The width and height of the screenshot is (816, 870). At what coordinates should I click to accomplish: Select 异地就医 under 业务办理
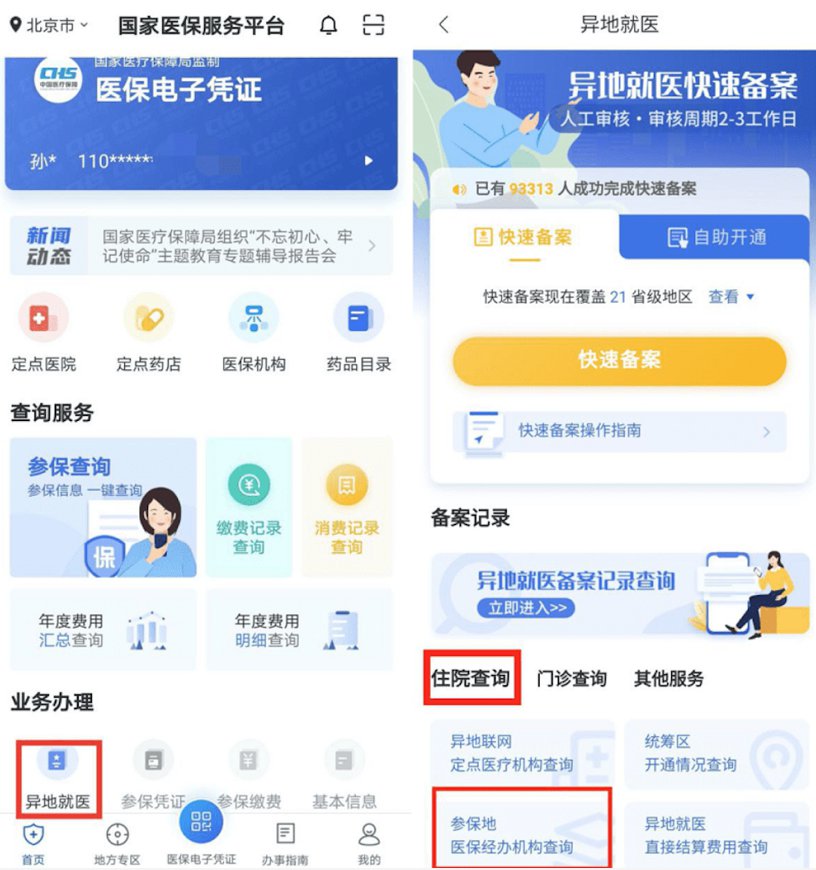click(x=58, y=777)
